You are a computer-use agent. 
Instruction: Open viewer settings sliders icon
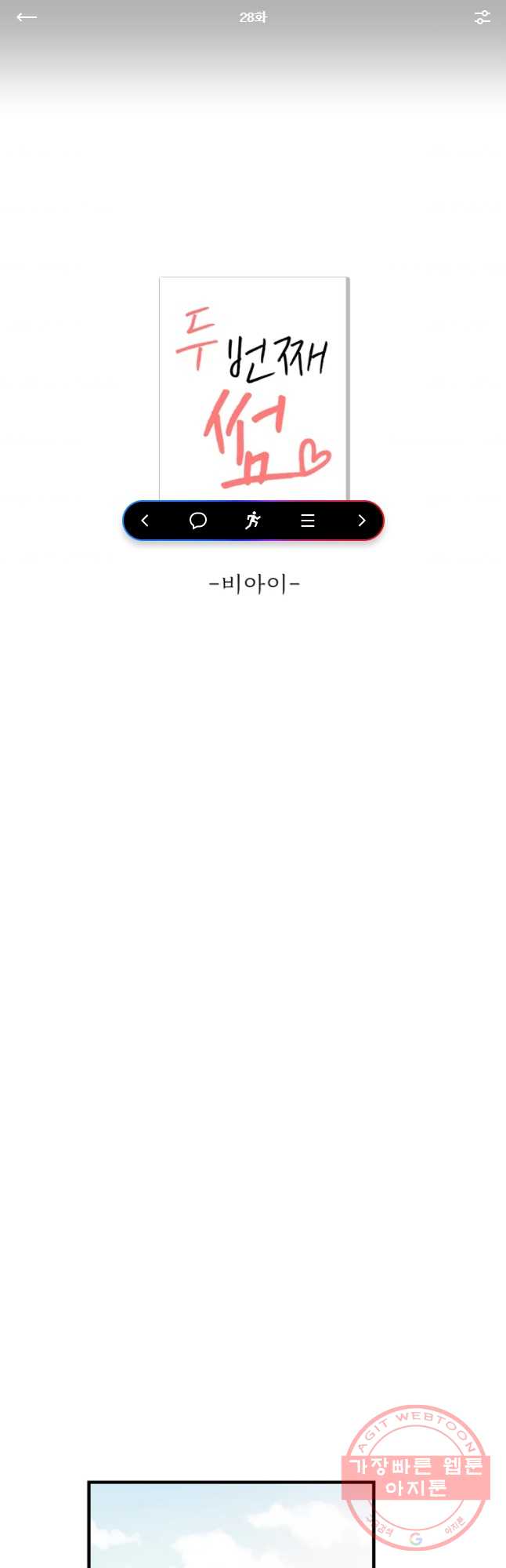(x=482, y=17)
